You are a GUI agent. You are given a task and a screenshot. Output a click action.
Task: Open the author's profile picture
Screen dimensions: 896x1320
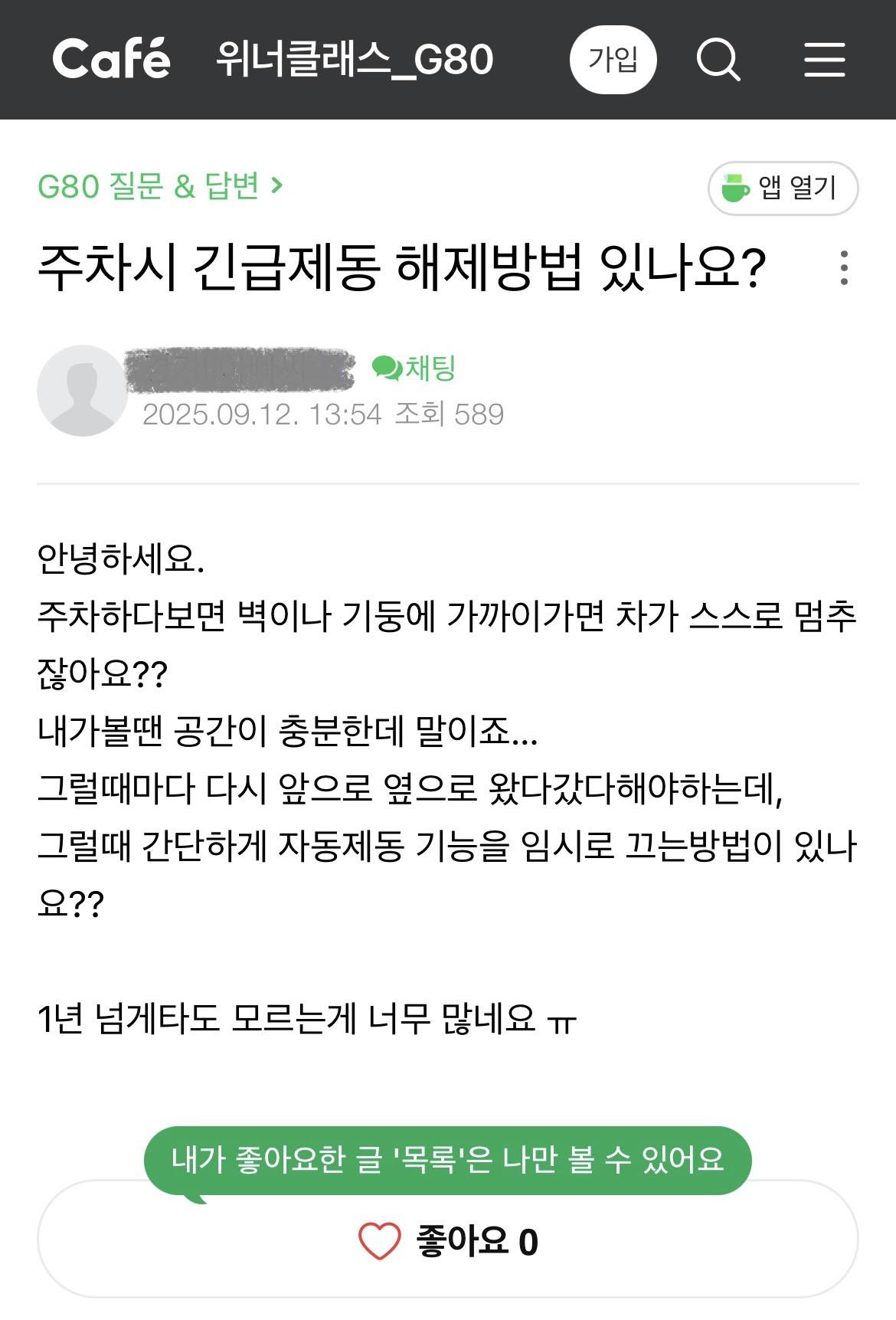(x=82, y=391)
